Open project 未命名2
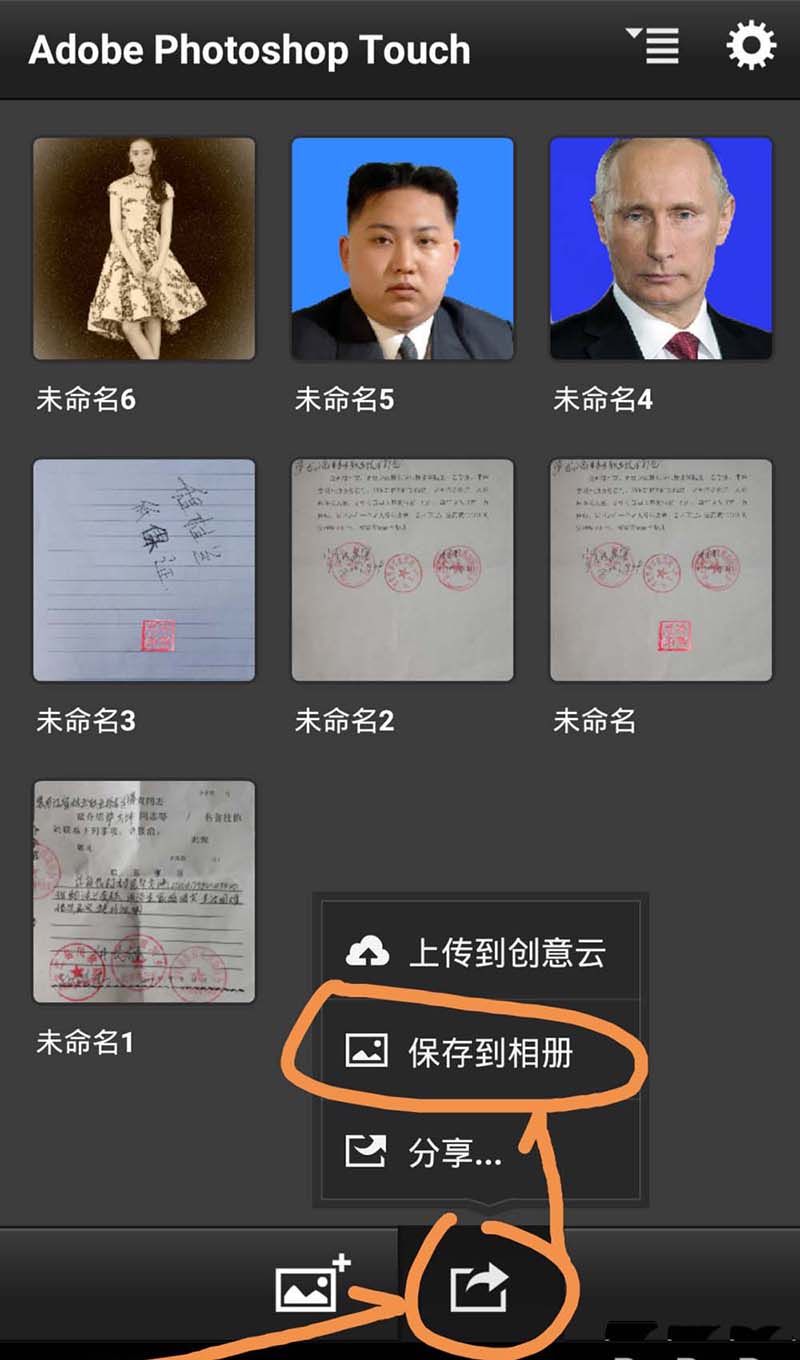This screenshot has width=800, height=1360. pyautogui.click(x=402, y=570)
